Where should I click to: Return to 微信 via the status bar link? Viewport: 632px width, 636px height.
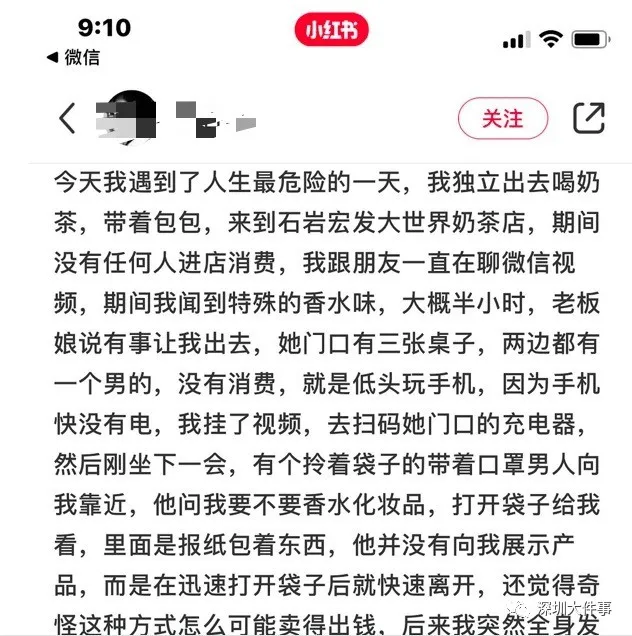click(73, 58)
